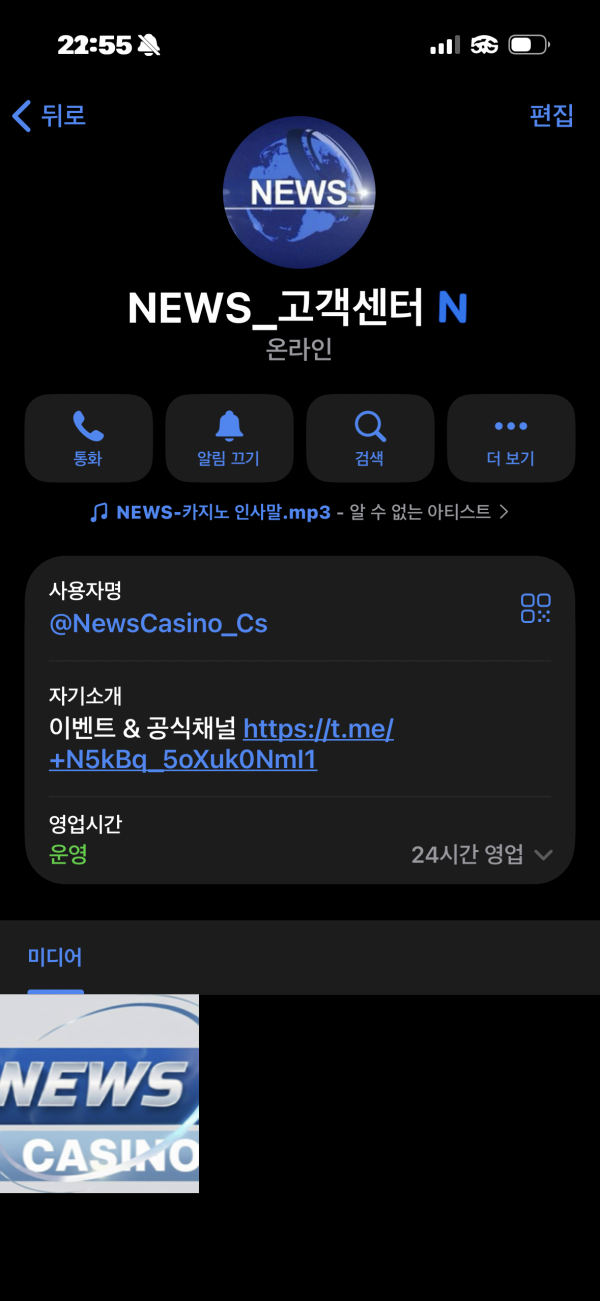The image size is (600, 1301).
Task: Mute notifications with 알림 끄기
Action: click(229, 438)
